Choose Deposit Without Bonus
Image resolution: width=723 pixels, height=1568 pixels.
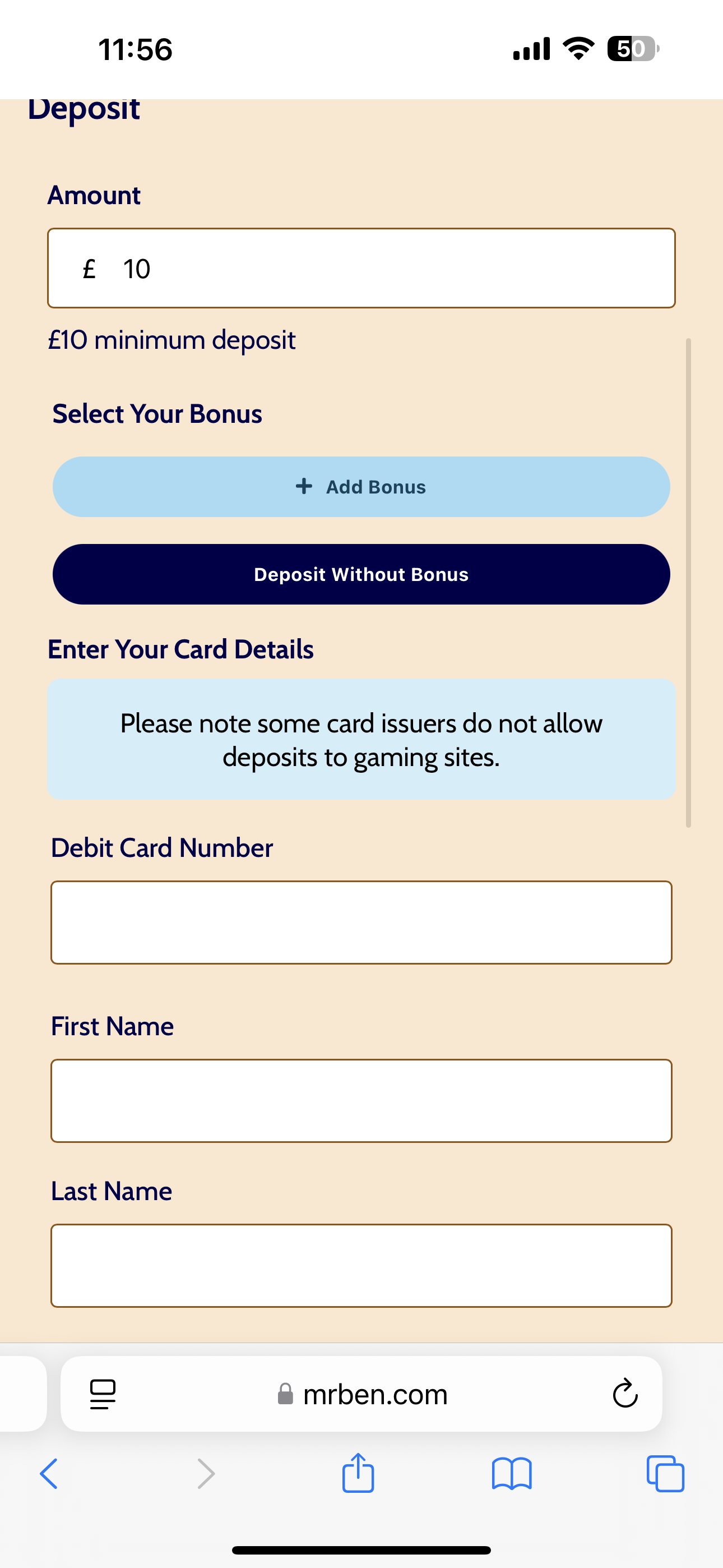pos(361,574)
